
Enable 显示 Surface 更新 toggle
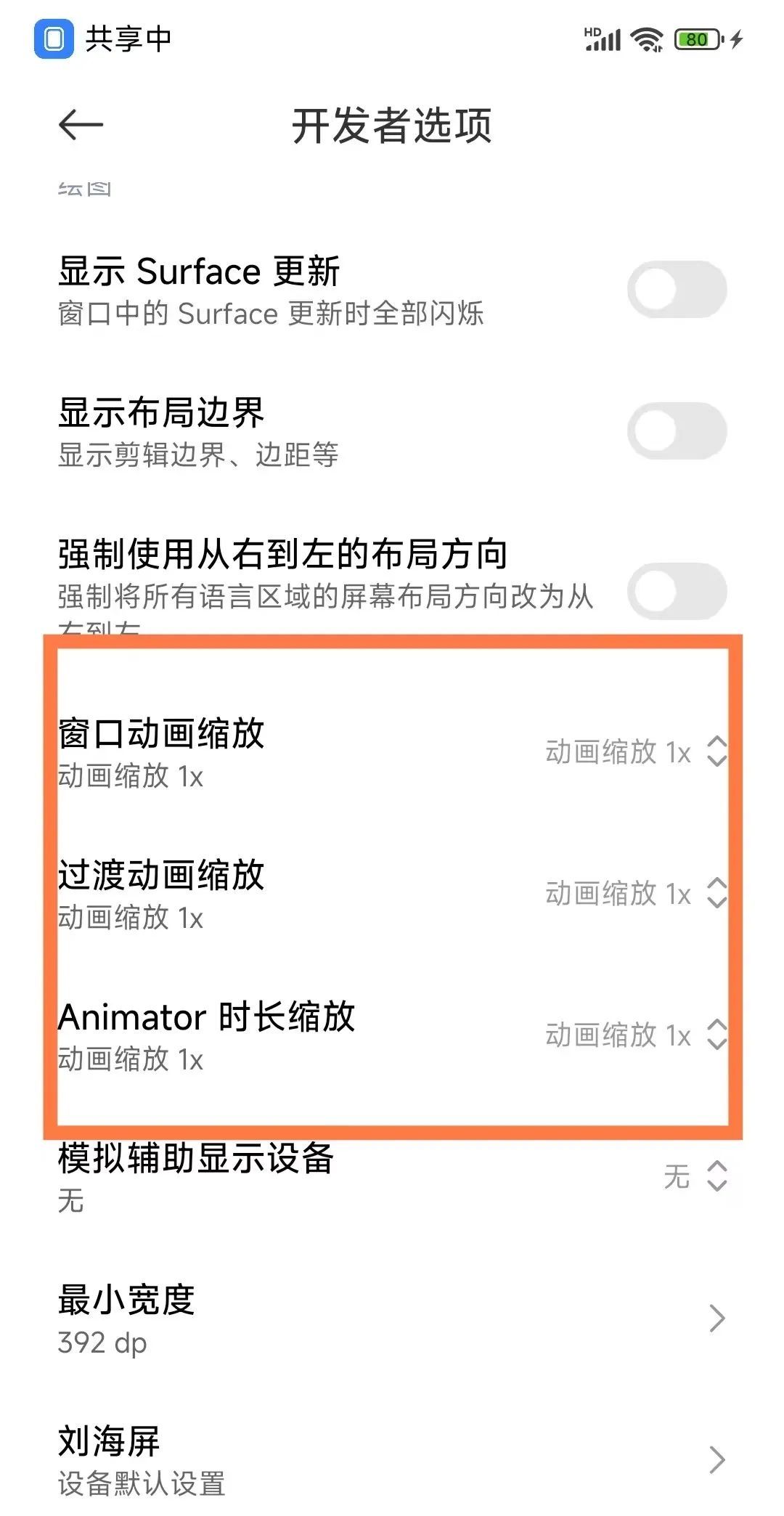[677, 289]
